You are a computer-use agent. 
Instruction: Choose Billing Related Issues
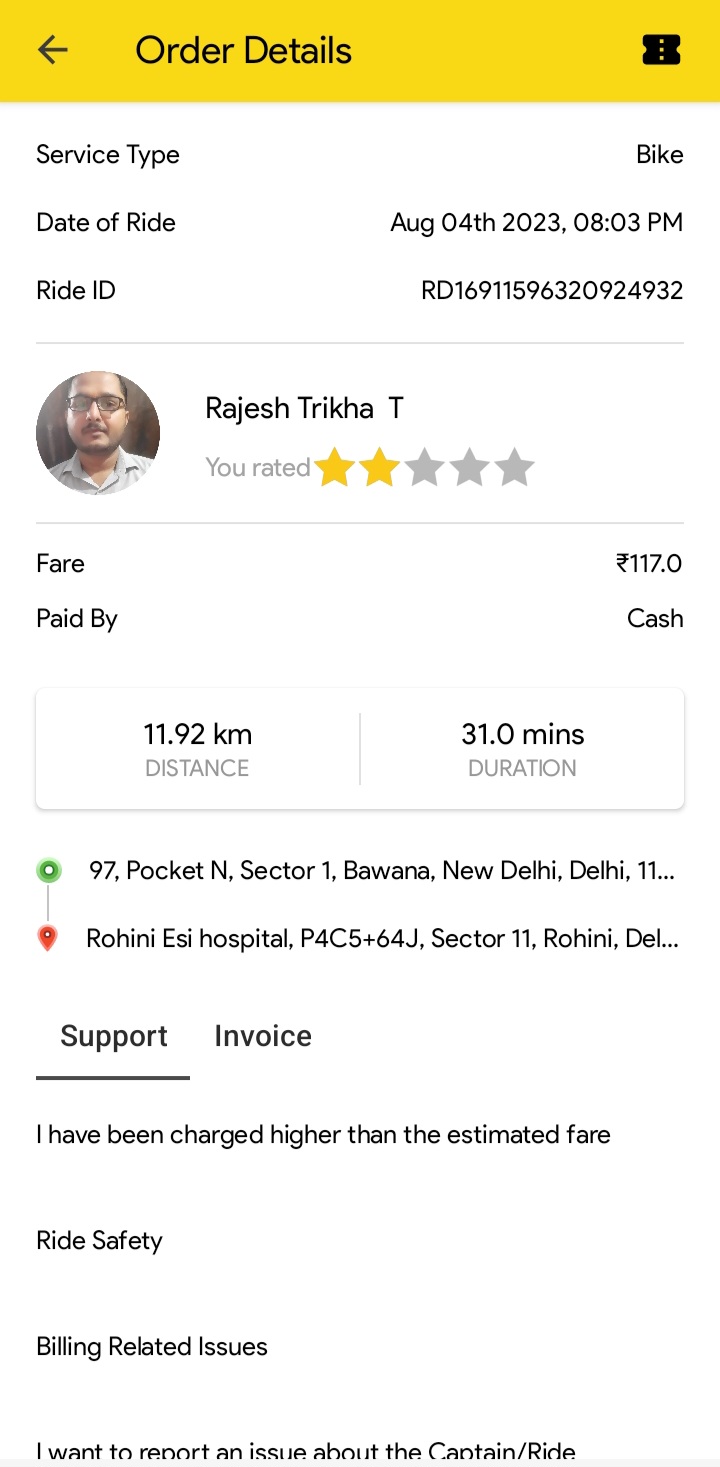pyautogui.click(x=360, y=1347)
